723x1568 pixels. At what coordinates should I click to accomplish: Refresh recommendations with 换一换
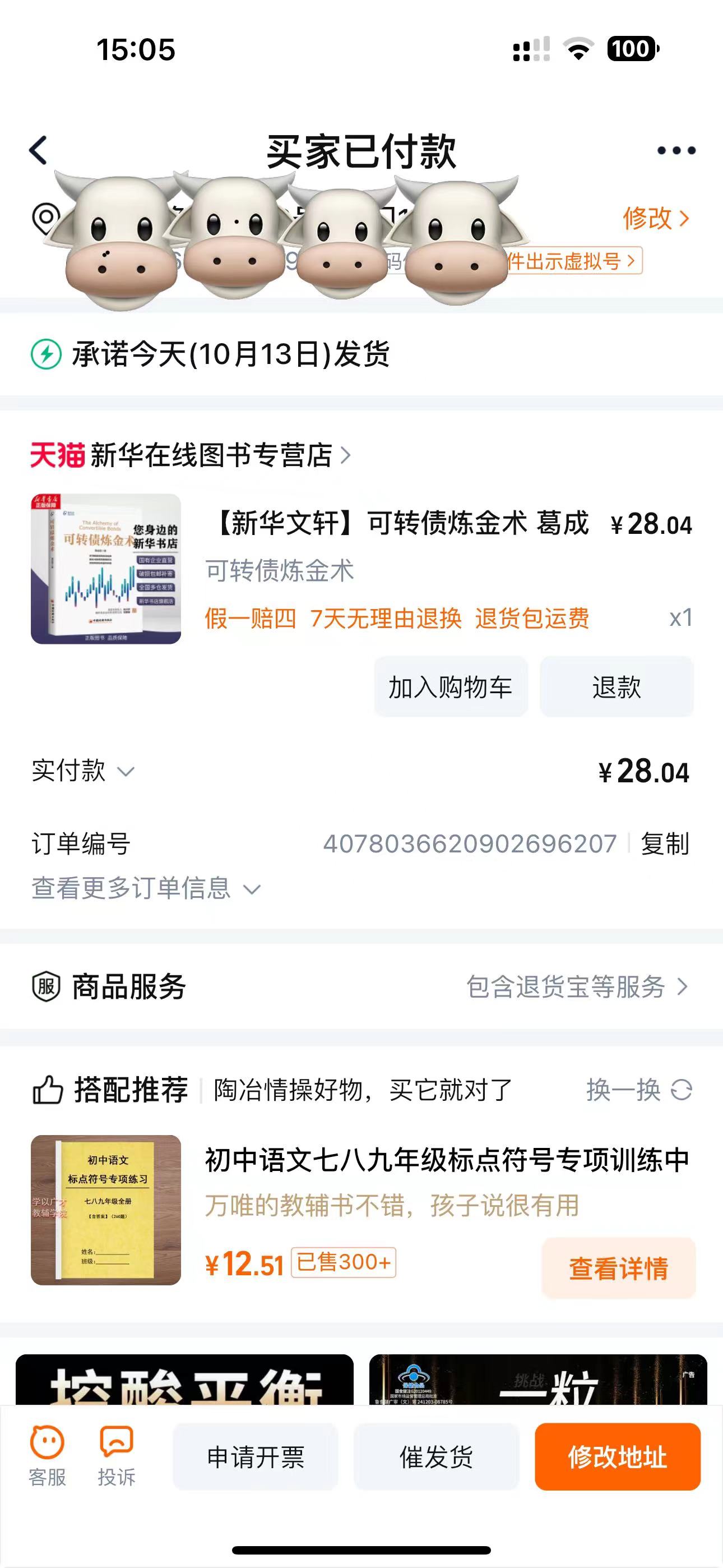(x=638, y=1090)
